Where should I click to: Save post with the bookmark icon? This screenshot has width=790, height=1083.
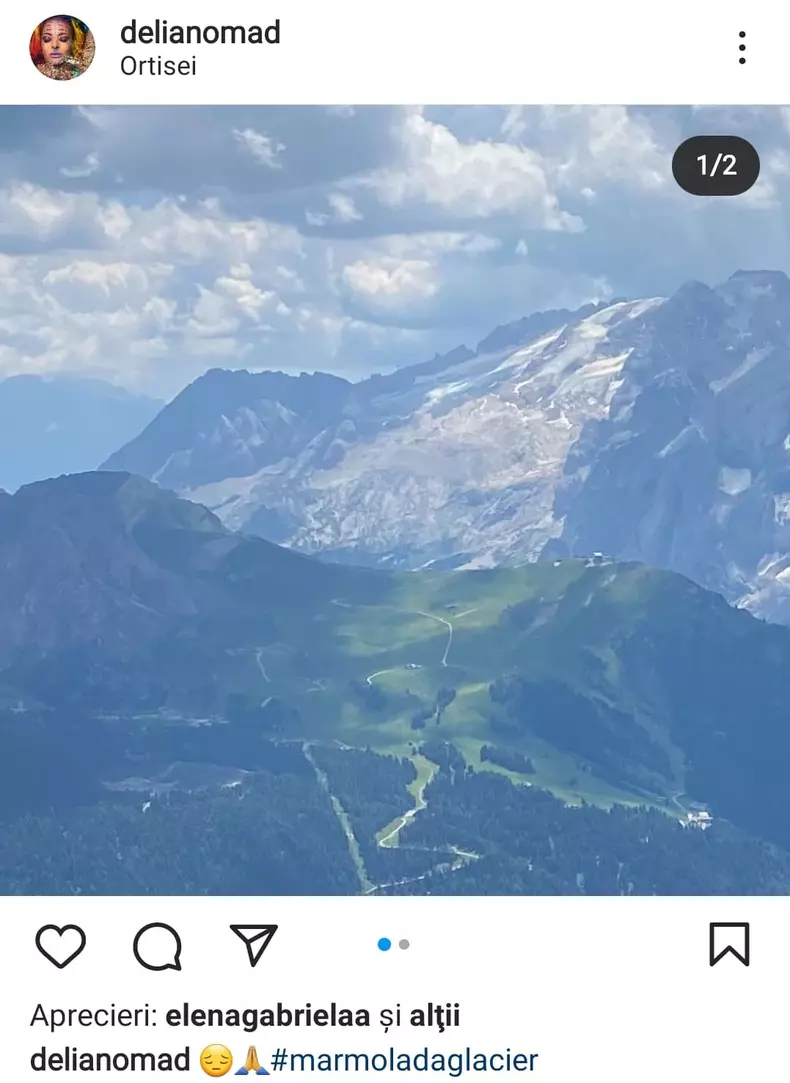pyautogui.click(x=729, y=944)
